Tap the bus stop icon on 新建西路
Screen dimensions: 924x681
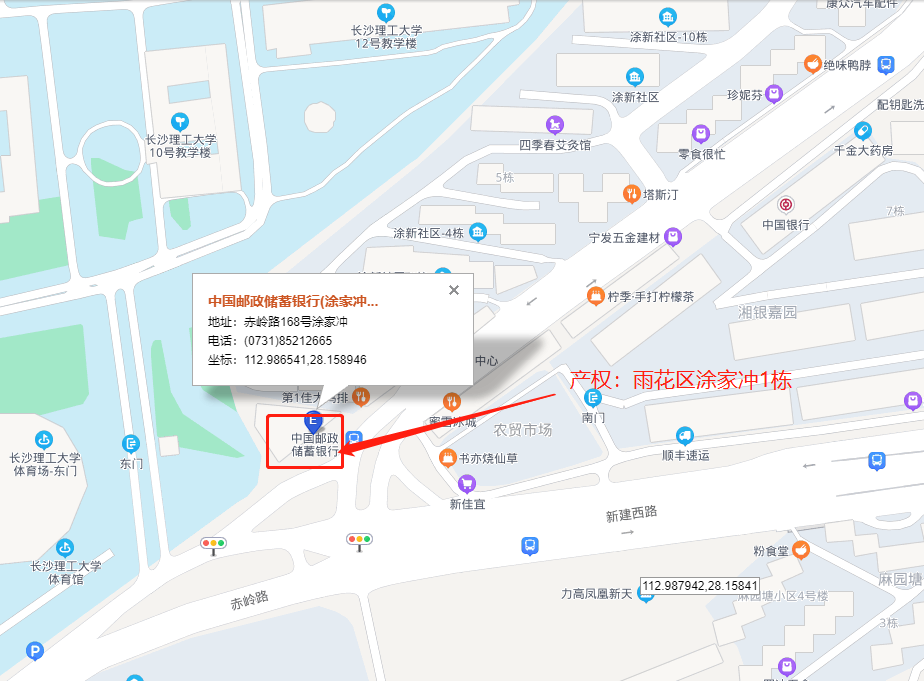coord(530,546)
